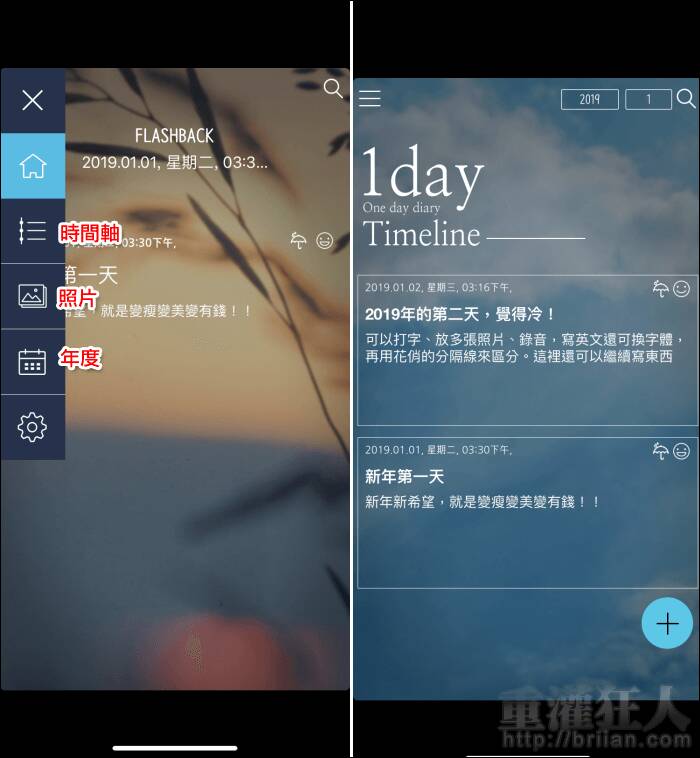The height and width of the screenshot is (758, 700).
Task: Open the photos section in drawer
Action: 33,296
